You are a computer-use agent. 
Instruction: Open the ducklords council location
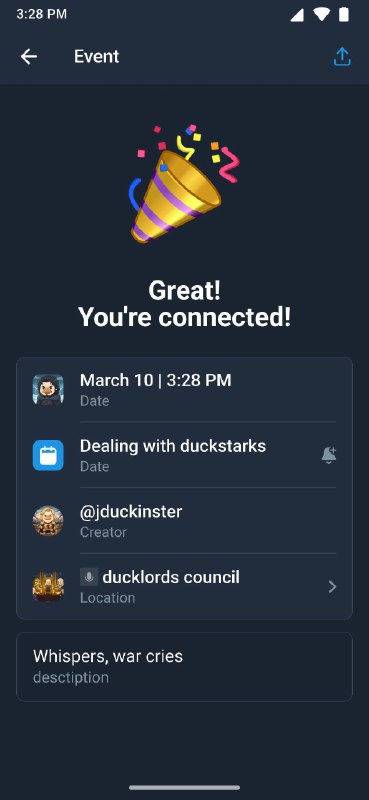[x=184, y=587]
